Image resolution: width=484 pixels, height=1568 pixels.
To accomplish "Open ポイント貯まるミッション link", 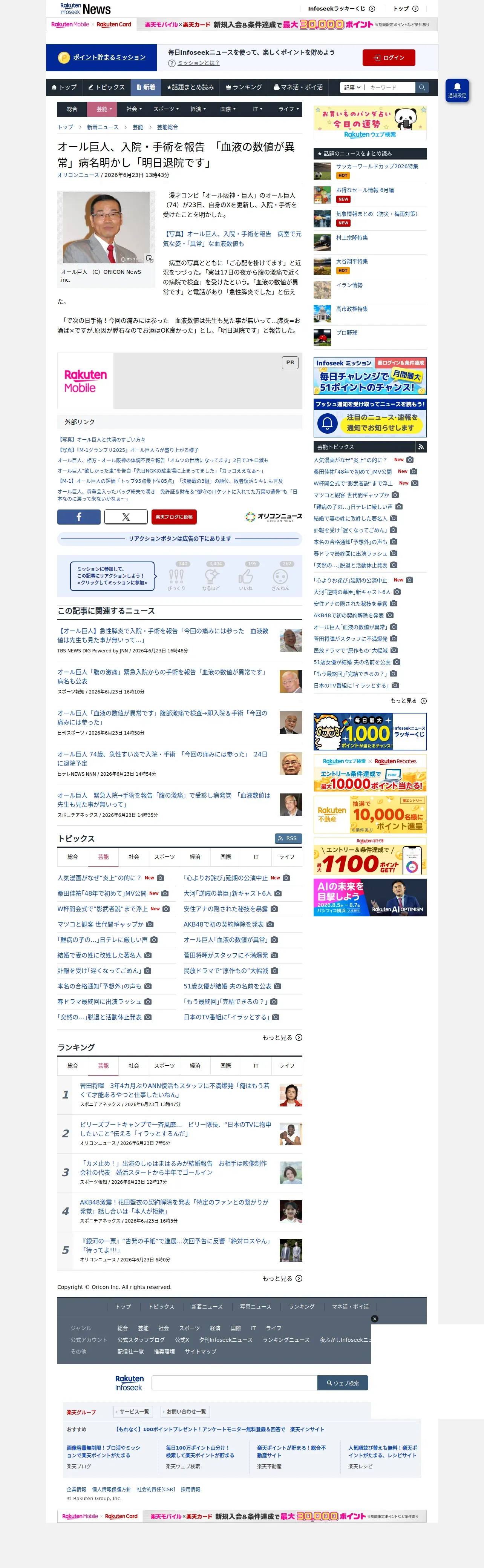I will (109, 57).
